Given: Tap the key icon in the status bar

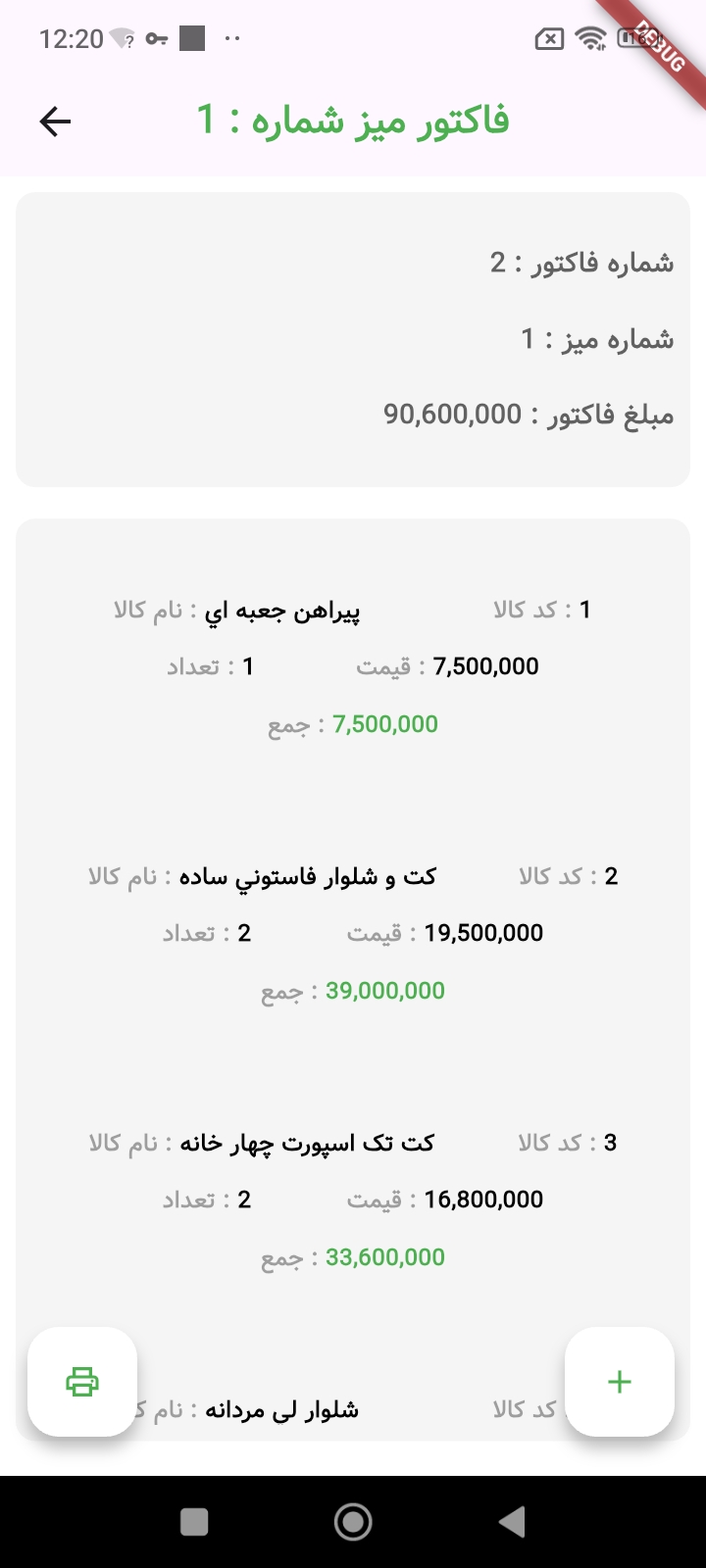Looking at the screenshot, I should 154,37.
